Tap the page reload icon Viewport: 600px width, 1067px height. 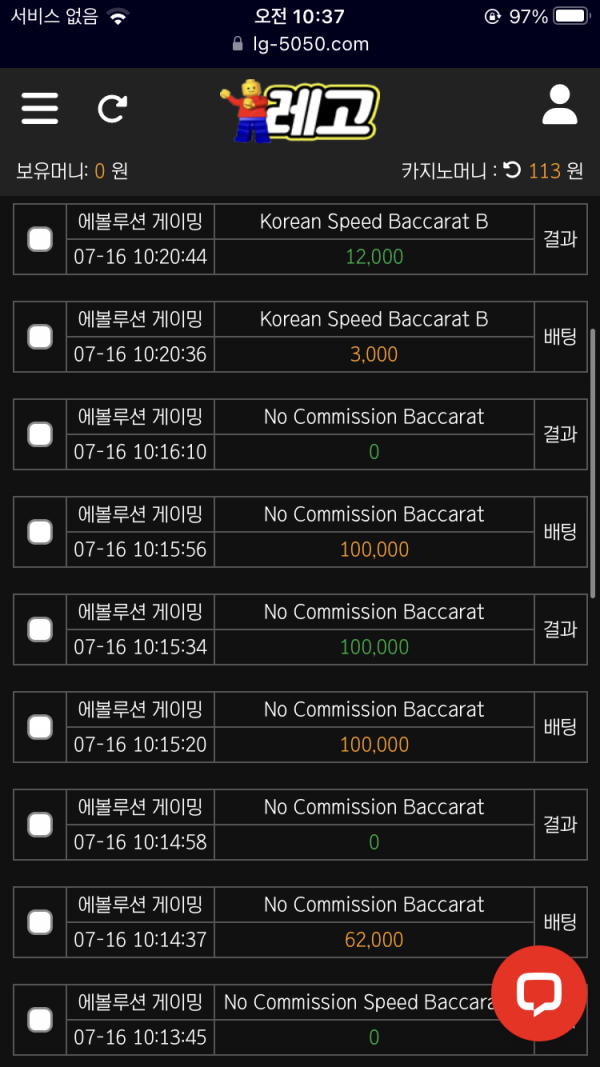tap(112, 108)
